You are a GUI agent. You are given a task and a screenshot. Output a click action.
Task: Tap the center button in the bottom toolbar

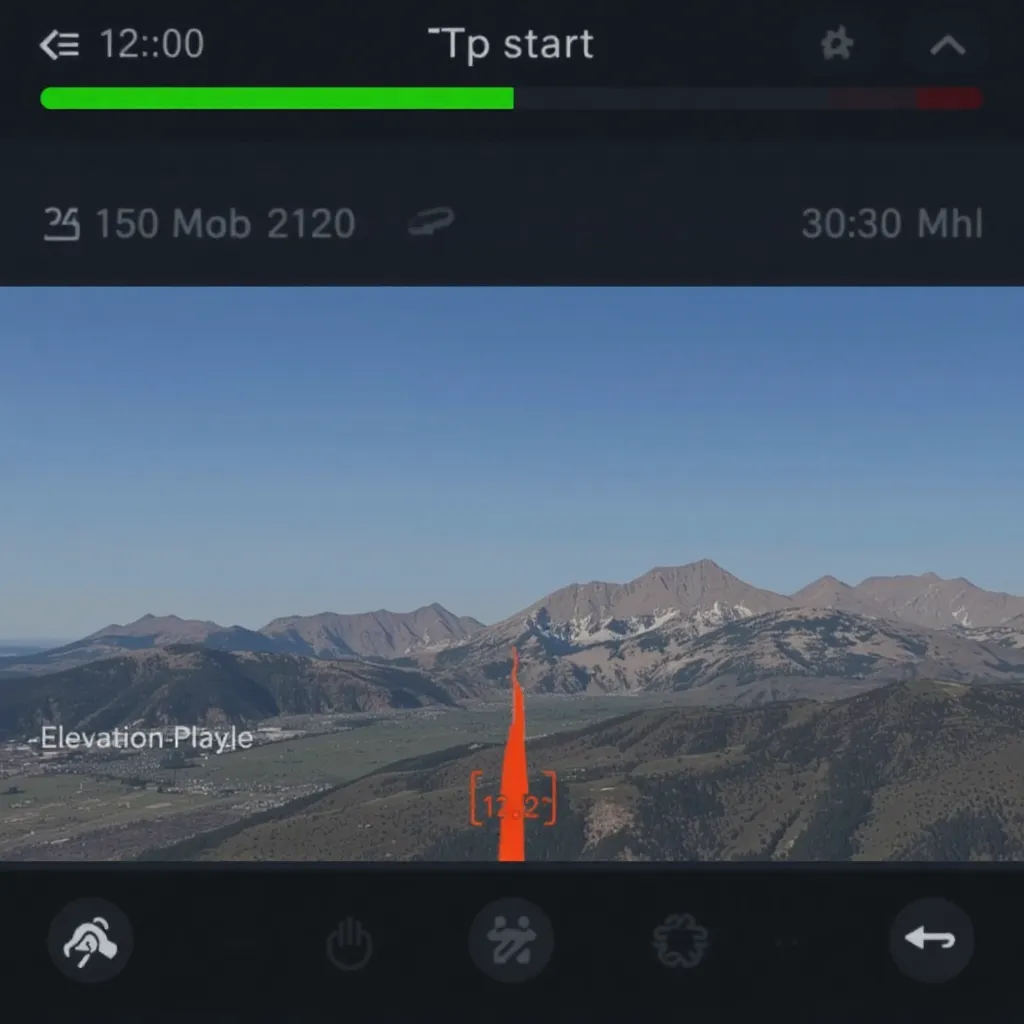[511, 940]
